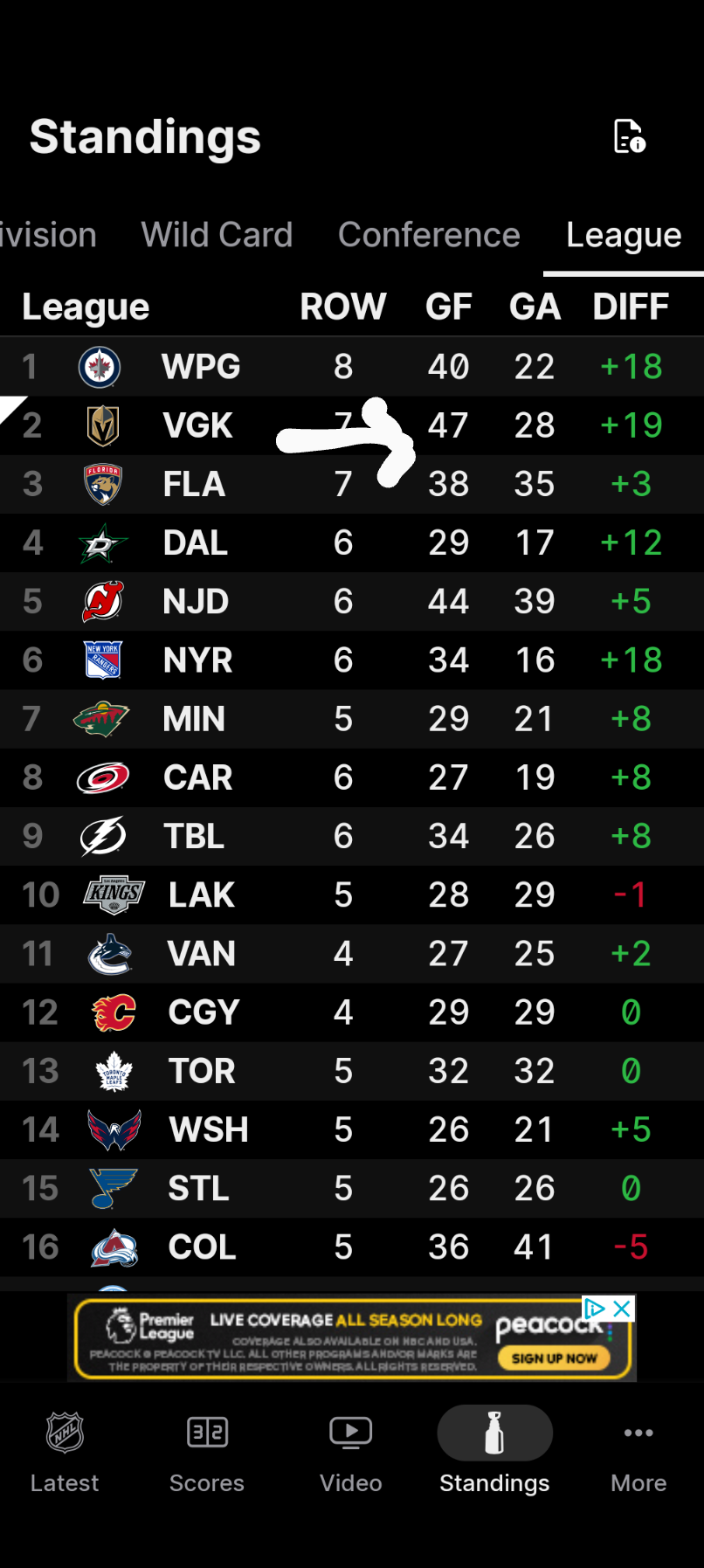This screenshot has width=704, height=1568.
Task: View the FLA team row
Action: tap(194, 484)
